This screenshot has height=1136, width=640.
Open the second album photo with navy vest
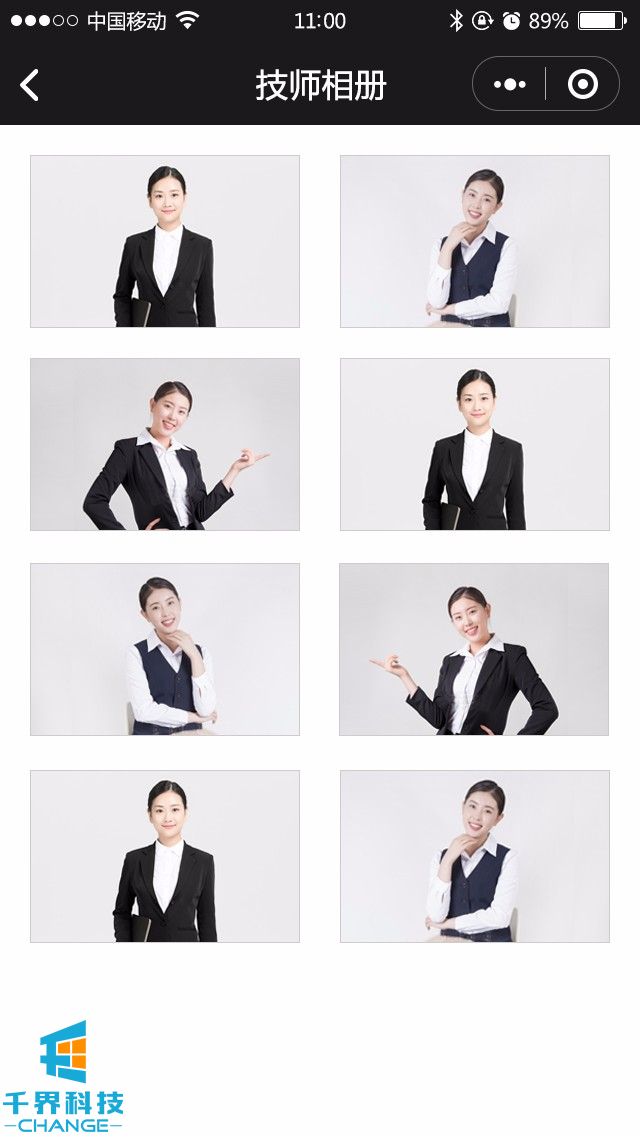[x=474, y=241]
